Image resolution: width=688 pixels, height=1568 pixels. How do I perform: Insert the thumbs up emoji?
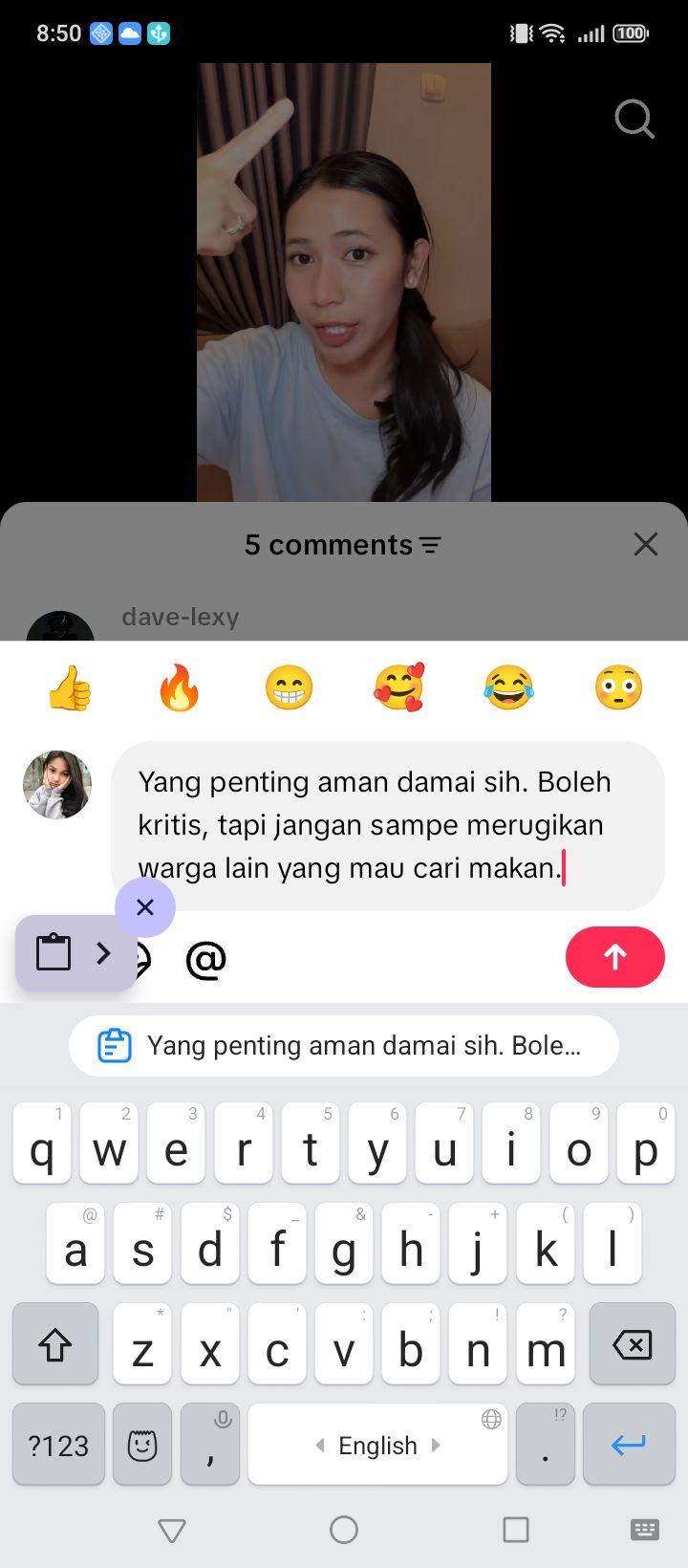pyautogui.click(x=70, y=687)
